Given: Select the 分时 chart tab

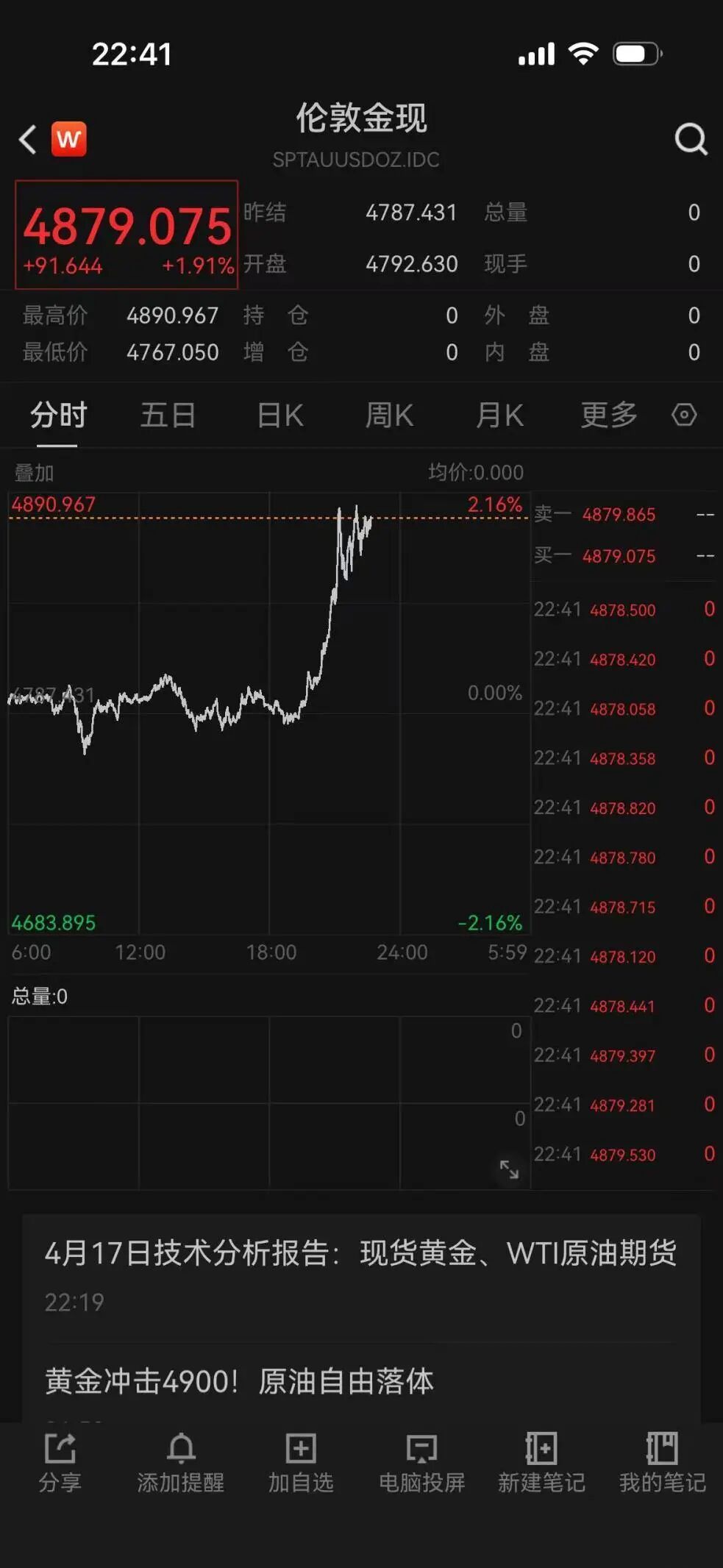Looking at the screenshot, I should [x=58, y=416].
